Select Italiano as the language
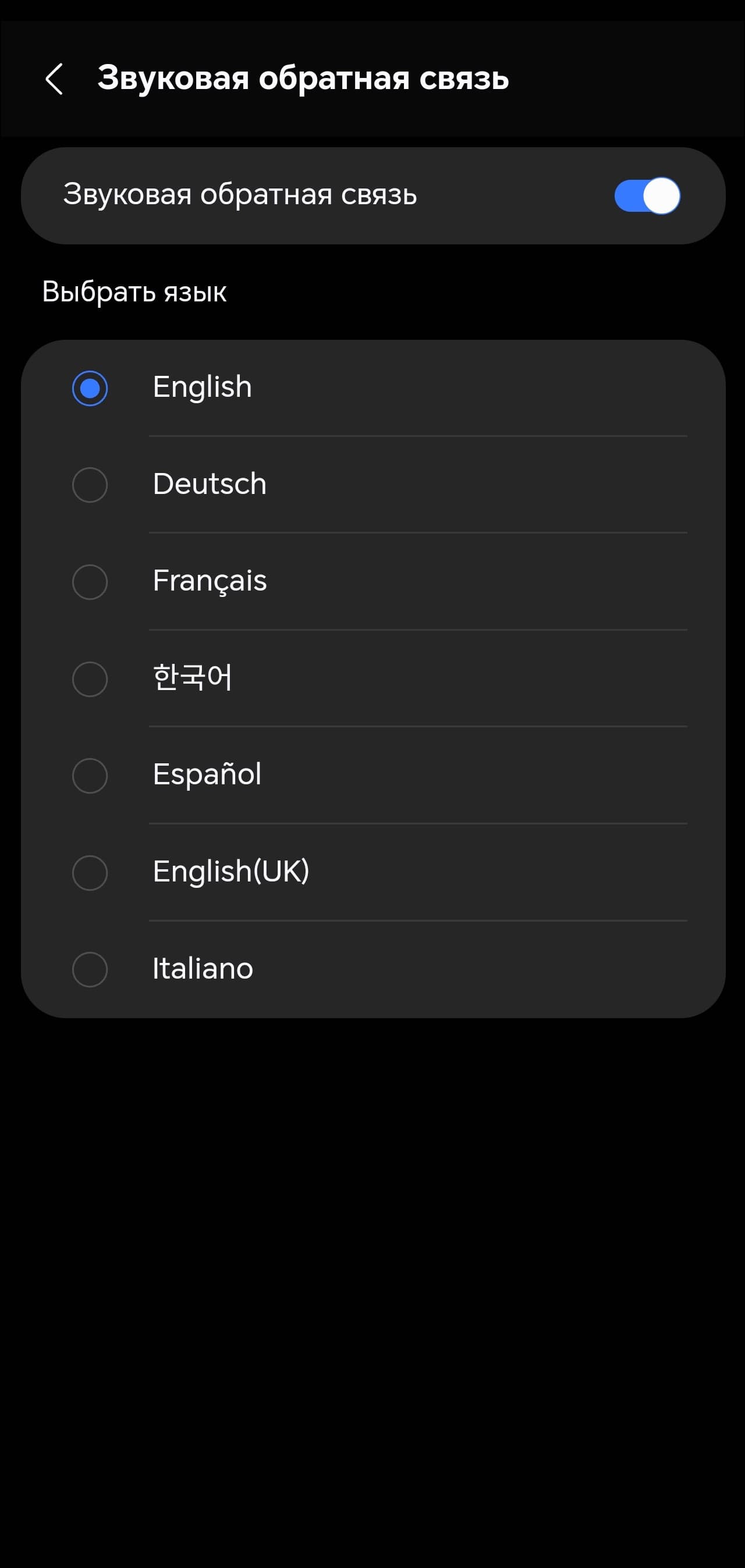This screenshot has width=745, height=1568. click(x=90, y=970)
